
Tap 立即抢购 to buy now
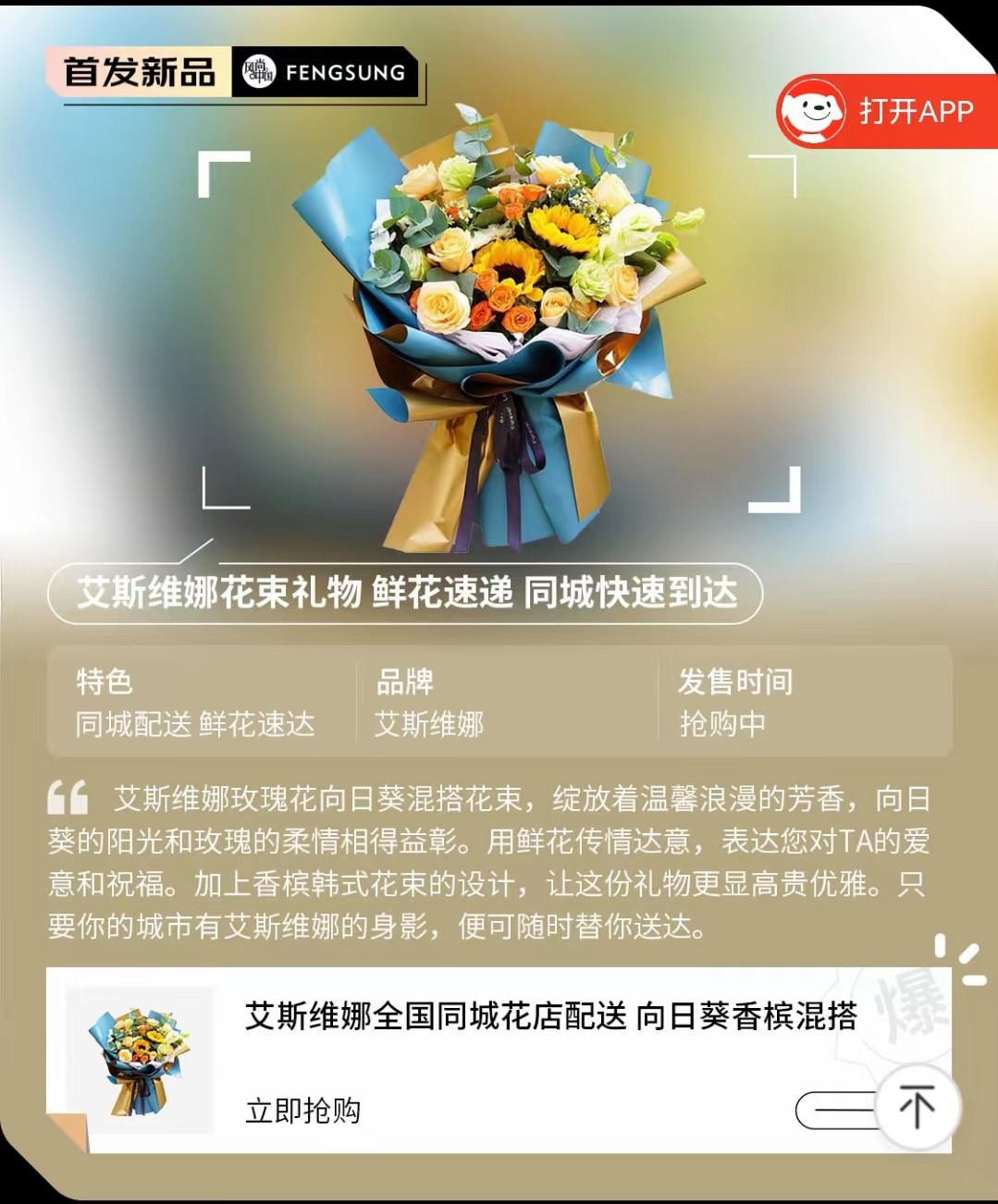point(303,1110)
